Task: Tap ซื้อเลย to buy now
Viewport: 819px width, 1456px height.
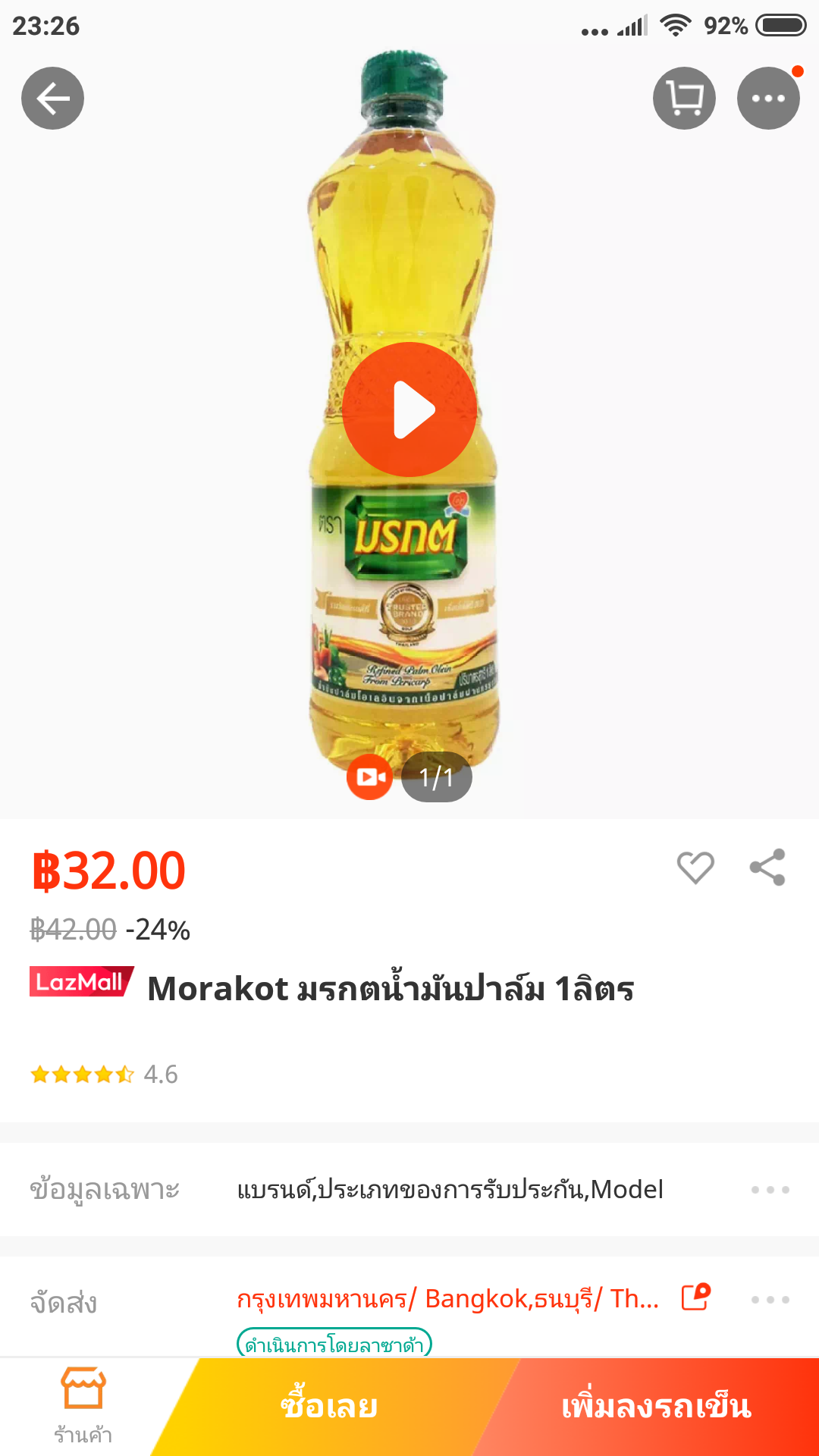Action: tap(330, 1407)
